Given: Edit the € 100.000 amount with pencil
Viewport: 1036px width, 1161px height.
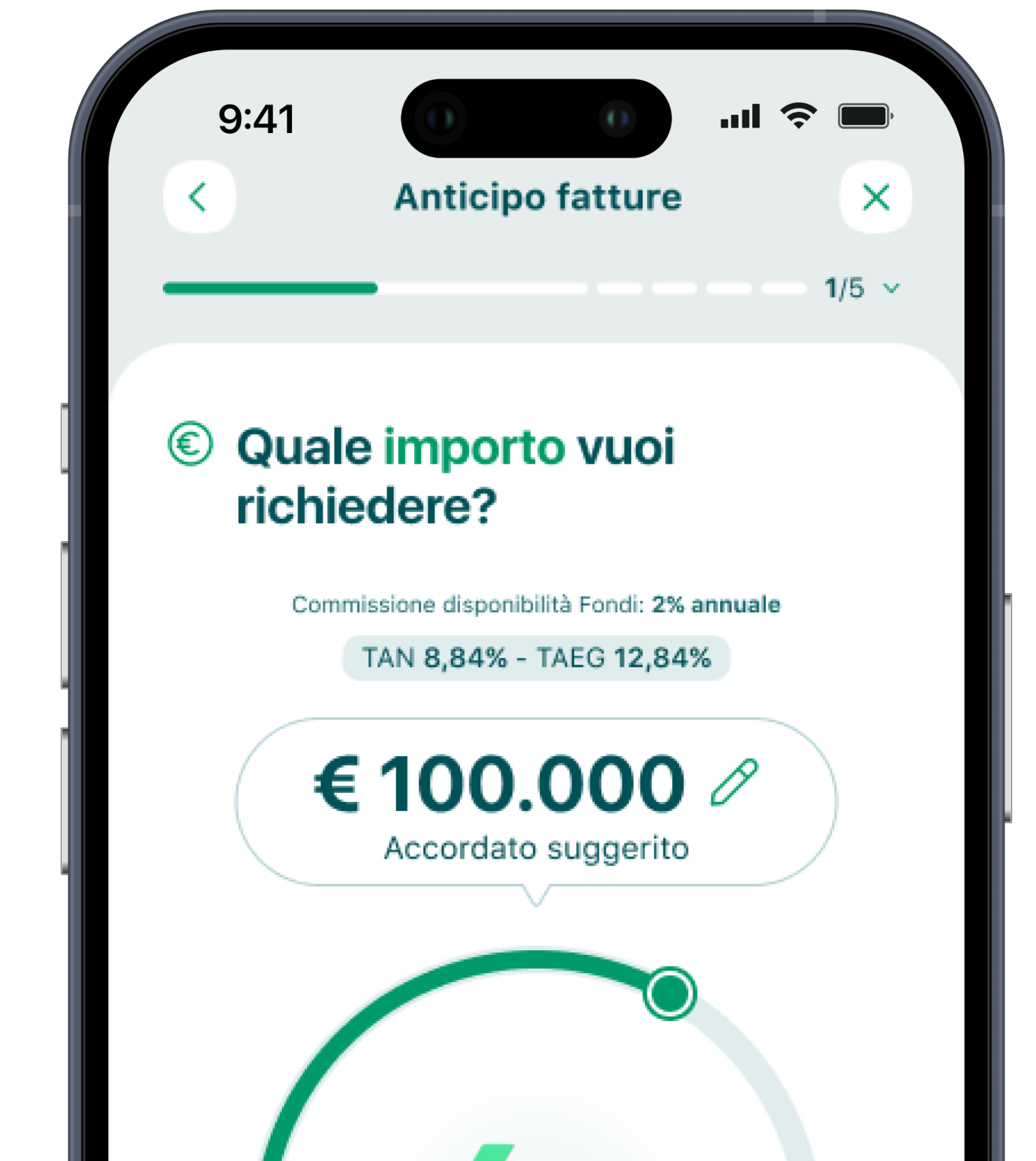Looking at the screenshot, I should [734, 782].
